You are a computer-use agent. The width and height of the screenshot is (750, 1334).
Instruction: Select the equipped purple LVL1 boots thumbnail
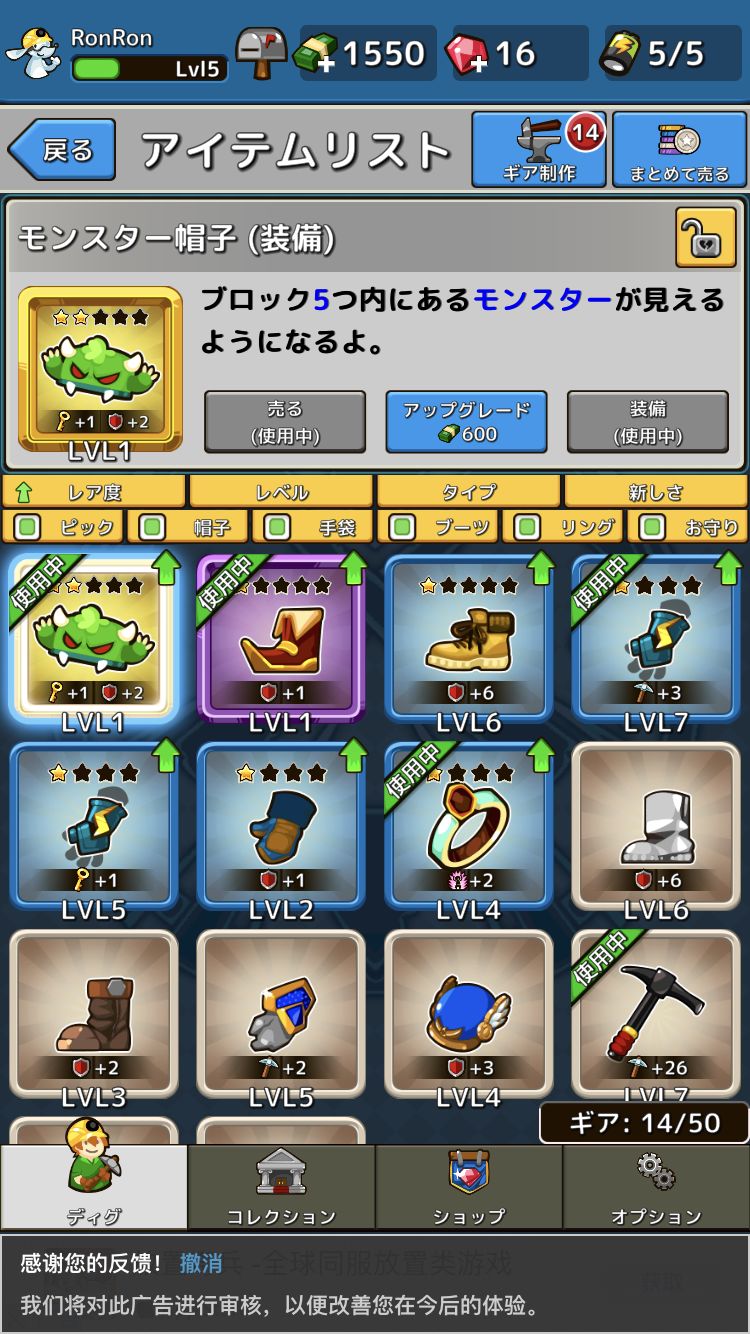coord(280,638)
